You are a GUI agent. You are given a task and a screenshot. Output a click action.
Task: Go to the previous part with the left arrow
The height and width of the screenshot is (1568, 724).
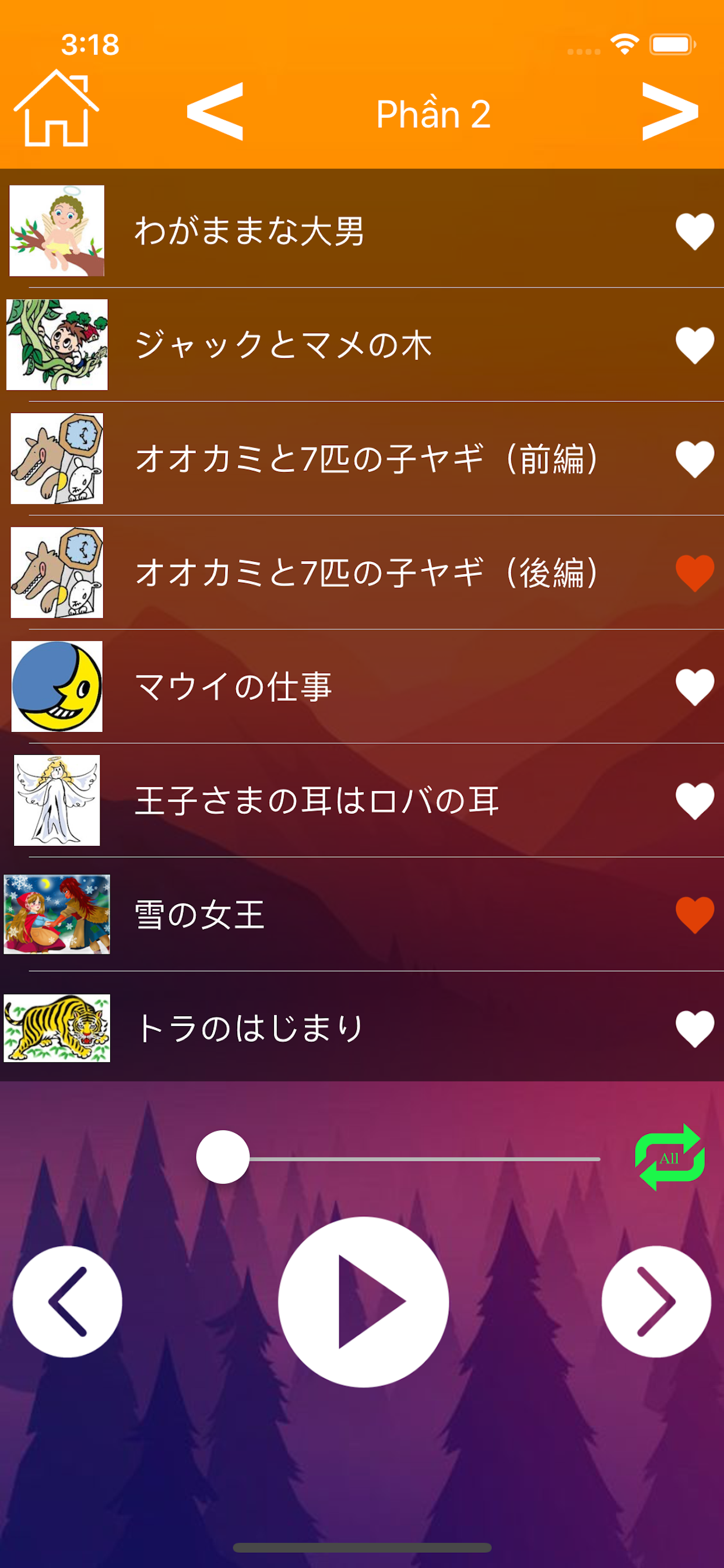[x=215, y=111]
